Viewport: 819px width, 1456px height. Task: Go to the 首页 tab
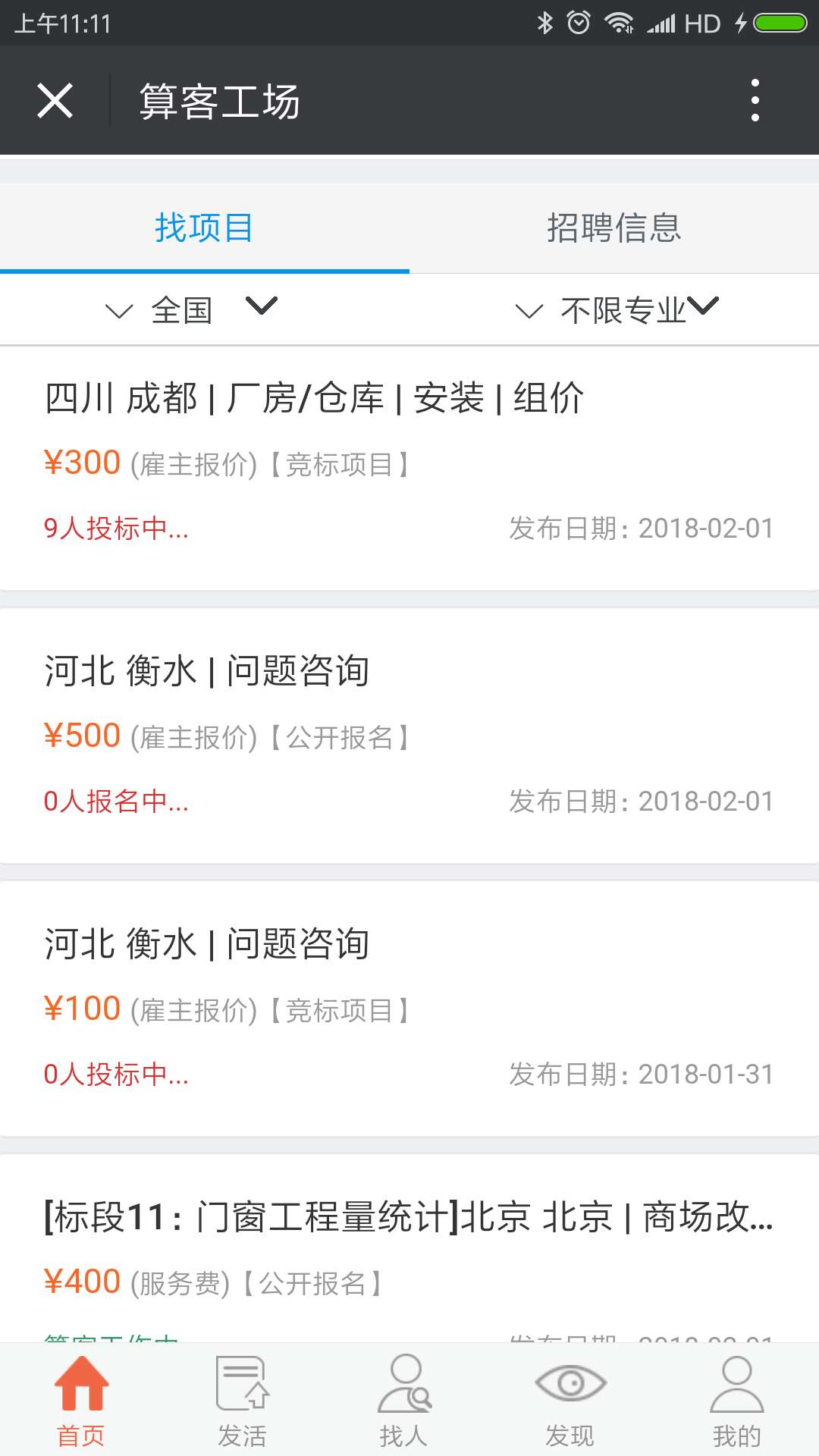coord(81,1400)
